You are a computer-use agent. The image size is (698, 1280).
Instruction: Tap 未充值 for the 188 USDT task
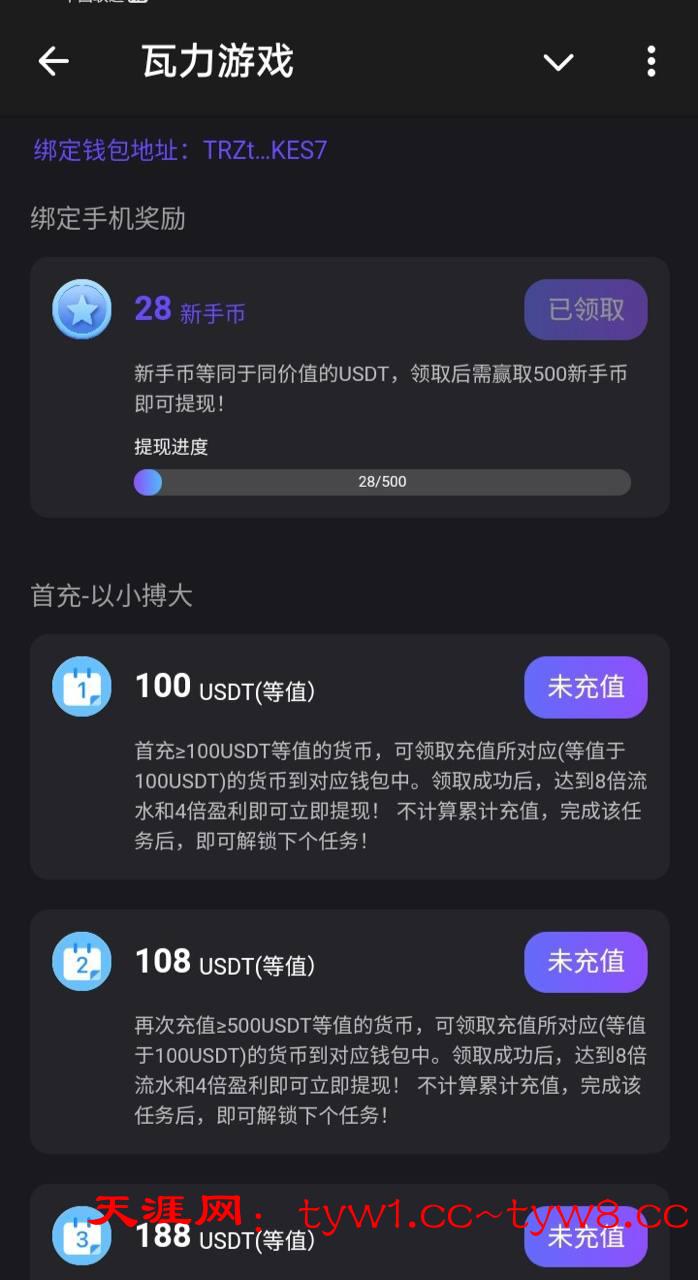pos(586,1237)
